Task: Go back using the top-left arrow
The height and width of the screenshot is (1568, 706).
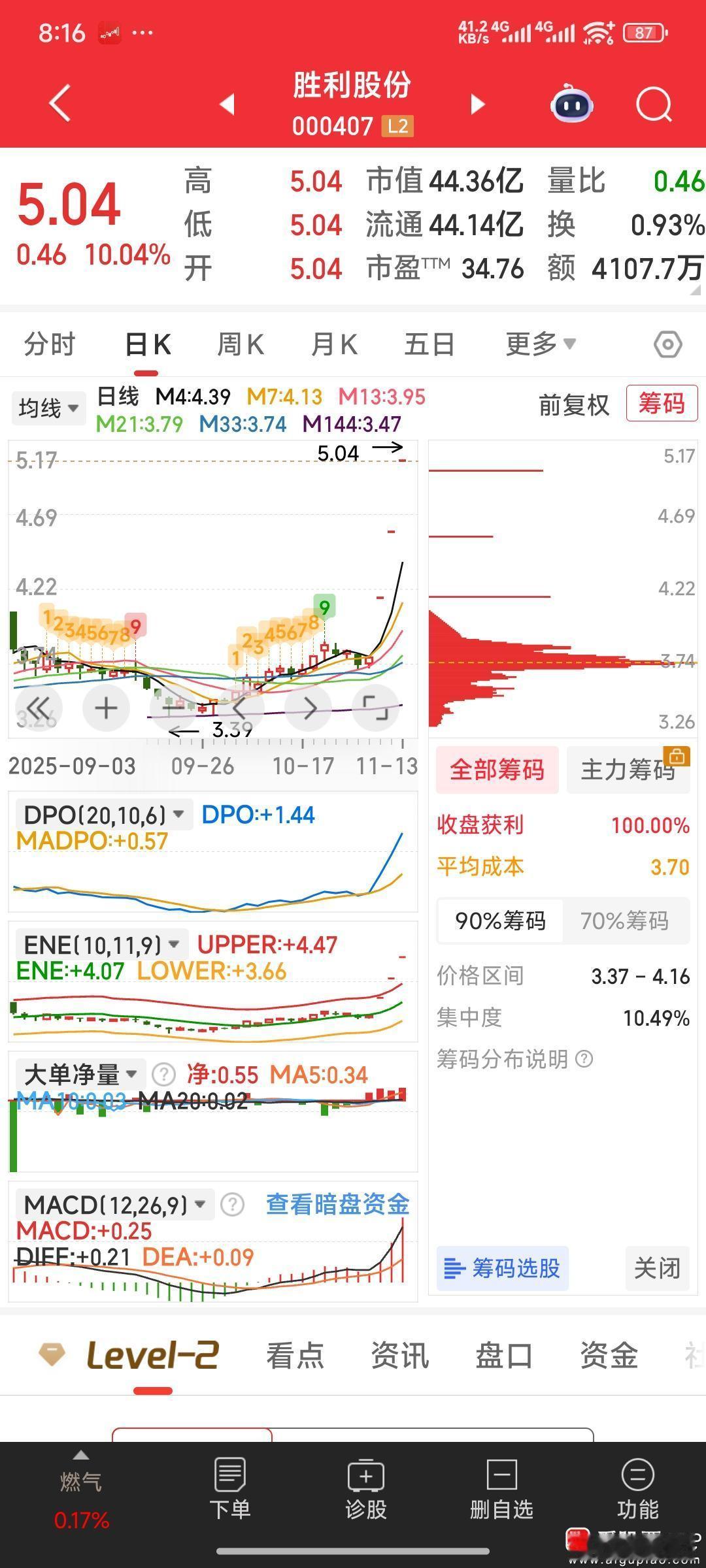Action: coord(60,103)
